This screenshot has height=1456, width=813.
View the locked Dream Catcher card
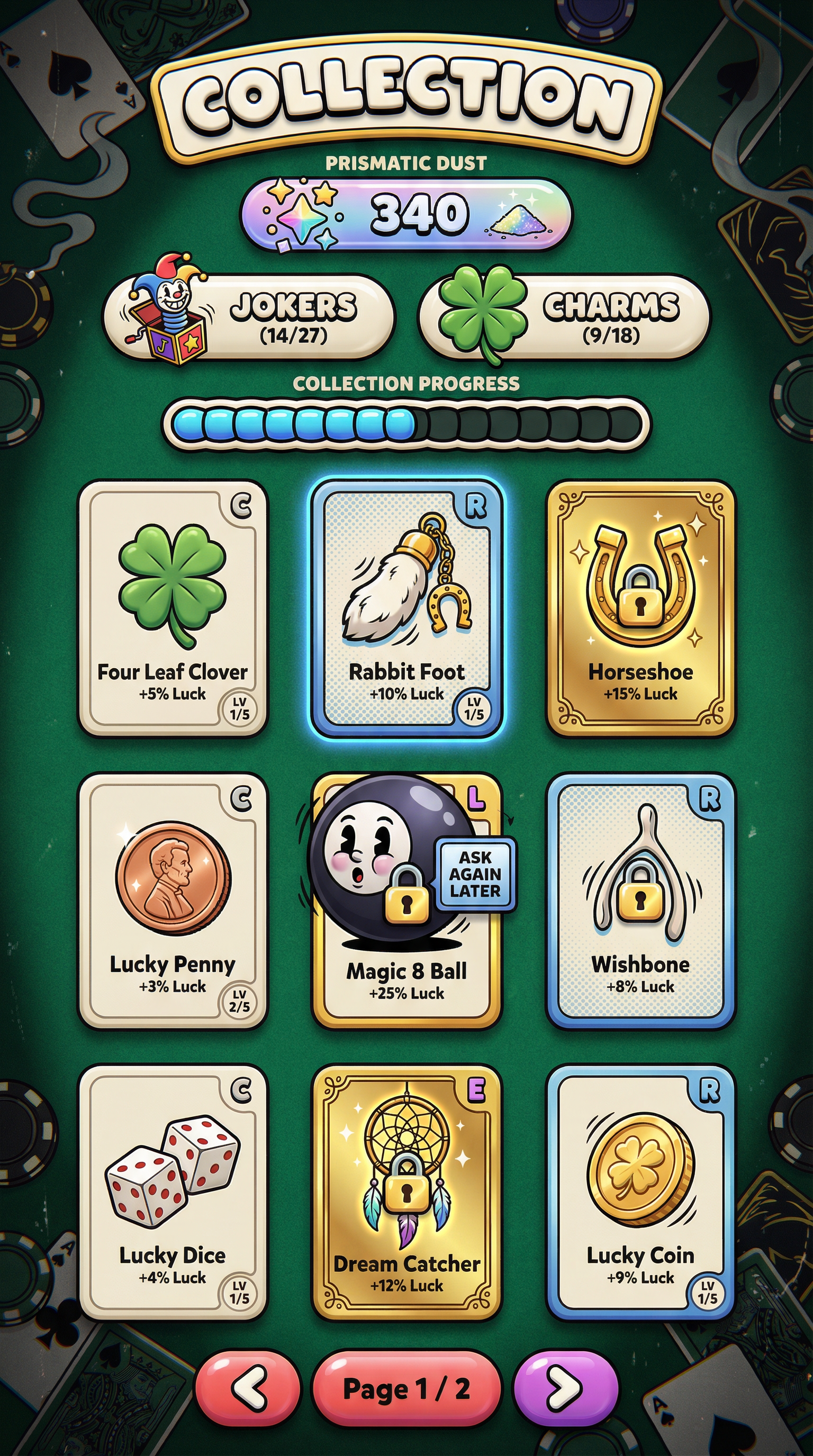point(406,1193)
